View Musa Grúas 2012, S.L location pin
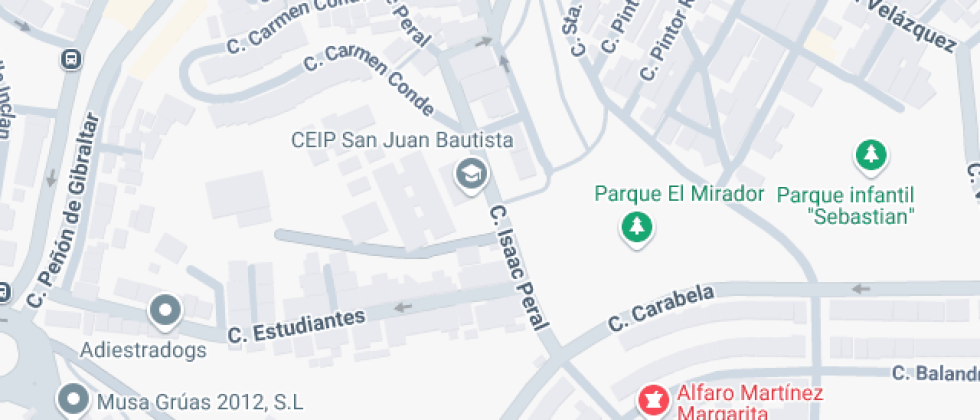Screen dimensions: 980x420 pos(72,400)
